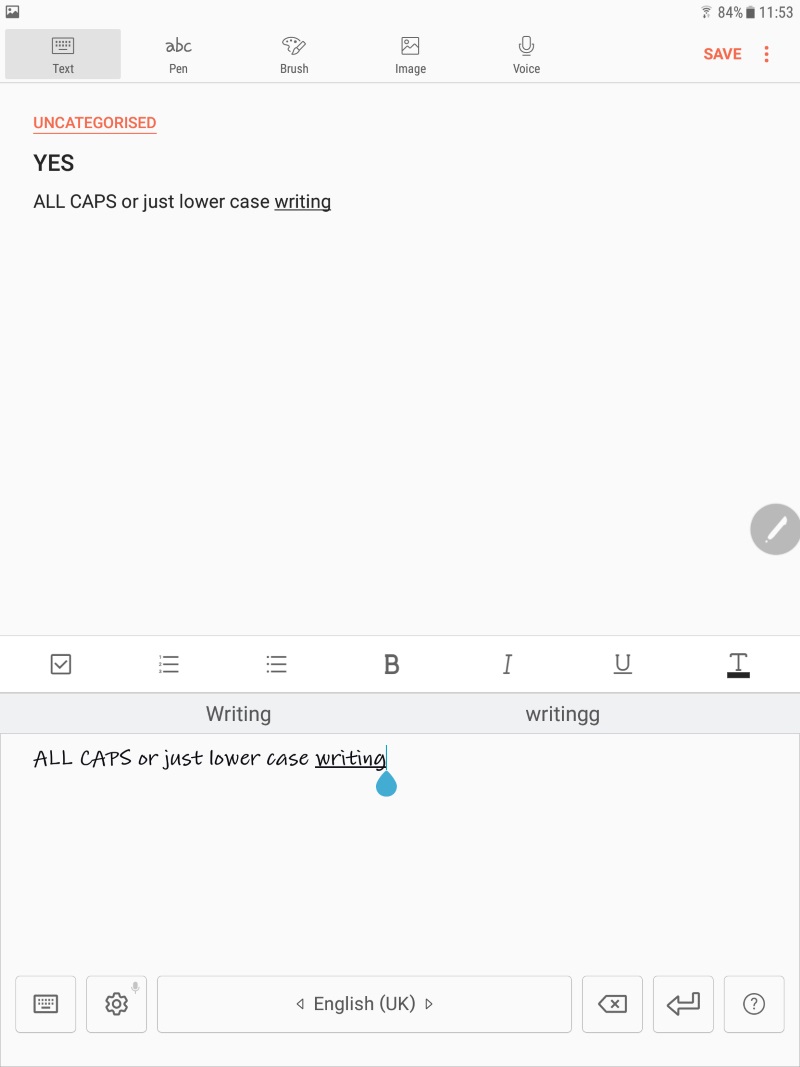This screenshot has height=1067, width=800.
Task: Open the Image insert option
Action: [x=410, y=54]
